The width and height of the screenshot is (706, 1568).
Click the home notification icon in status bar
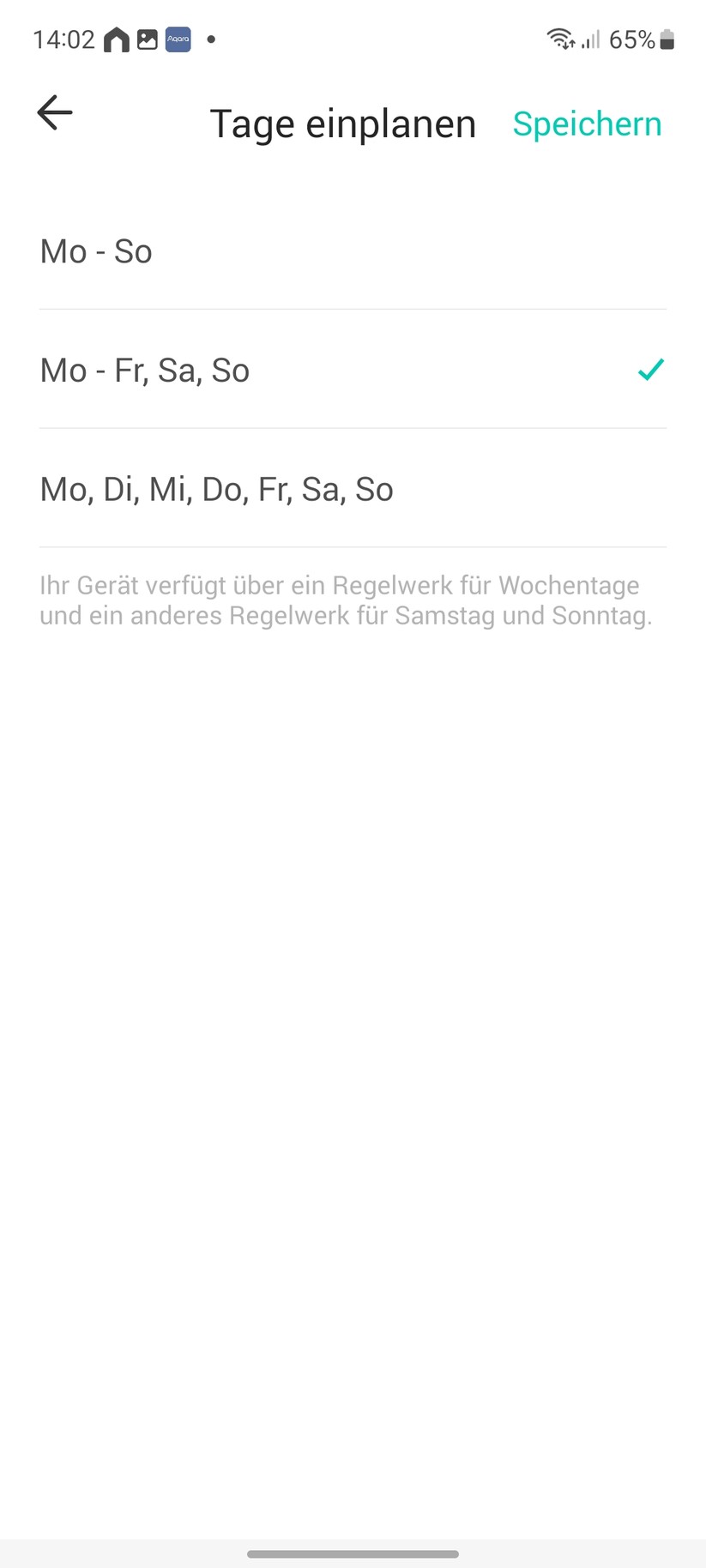click(115, 39)
